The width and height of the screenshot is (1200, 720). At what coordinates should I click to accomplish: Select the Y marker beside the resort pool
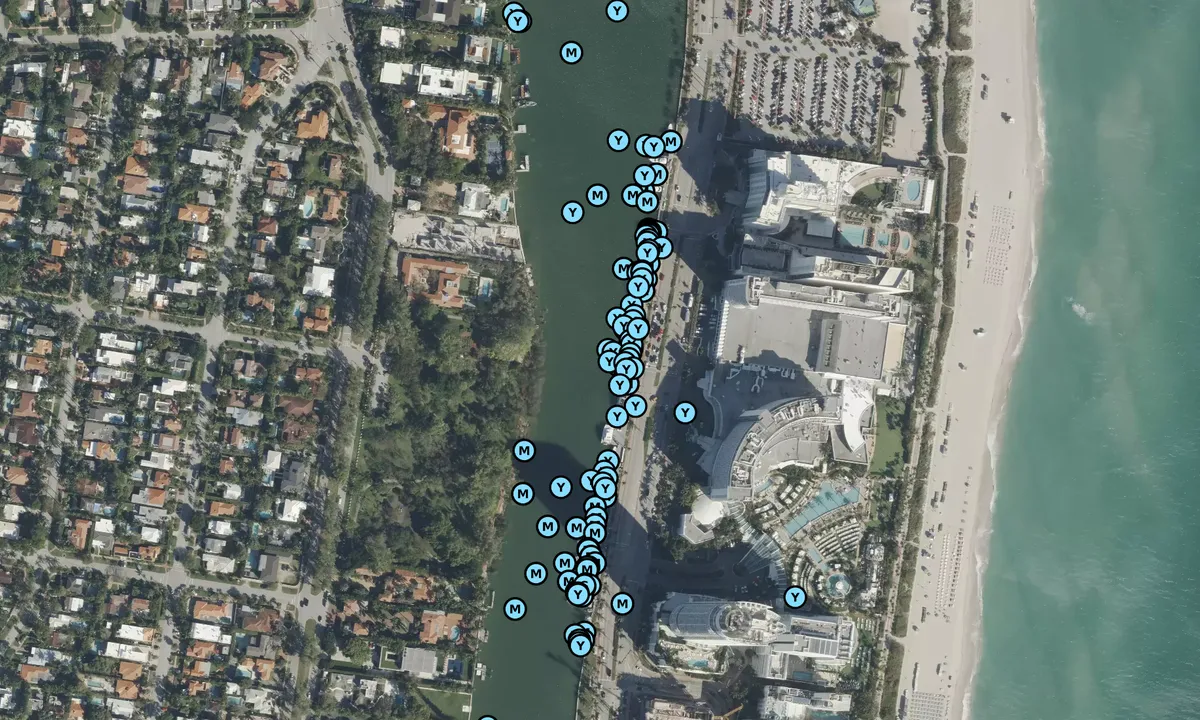tap(795, 597)
